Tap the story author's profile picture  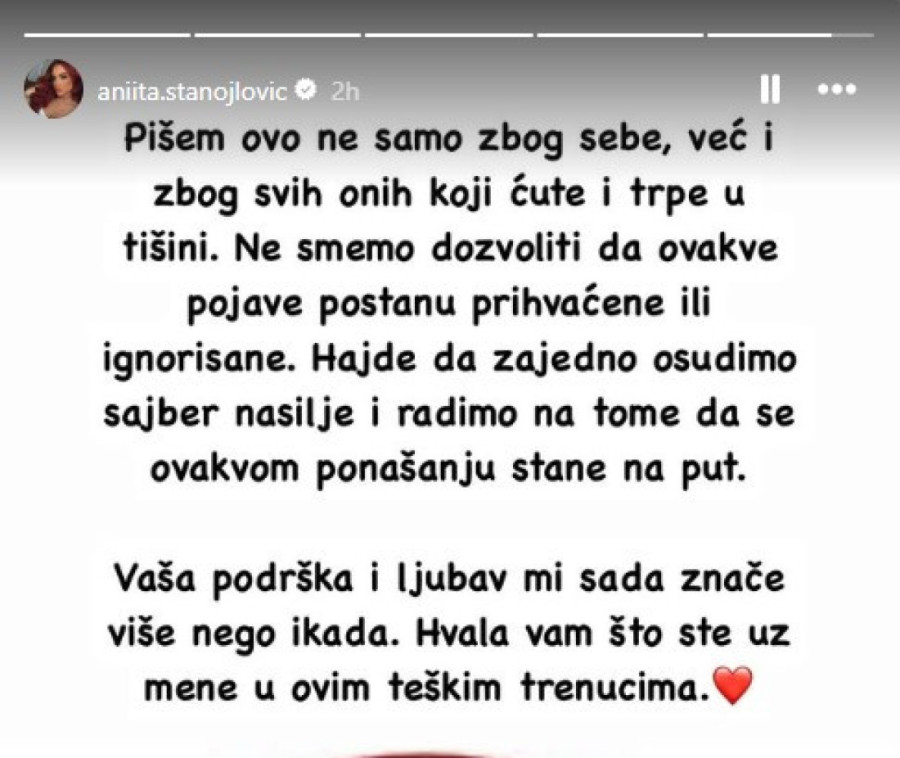click(54, 89)
